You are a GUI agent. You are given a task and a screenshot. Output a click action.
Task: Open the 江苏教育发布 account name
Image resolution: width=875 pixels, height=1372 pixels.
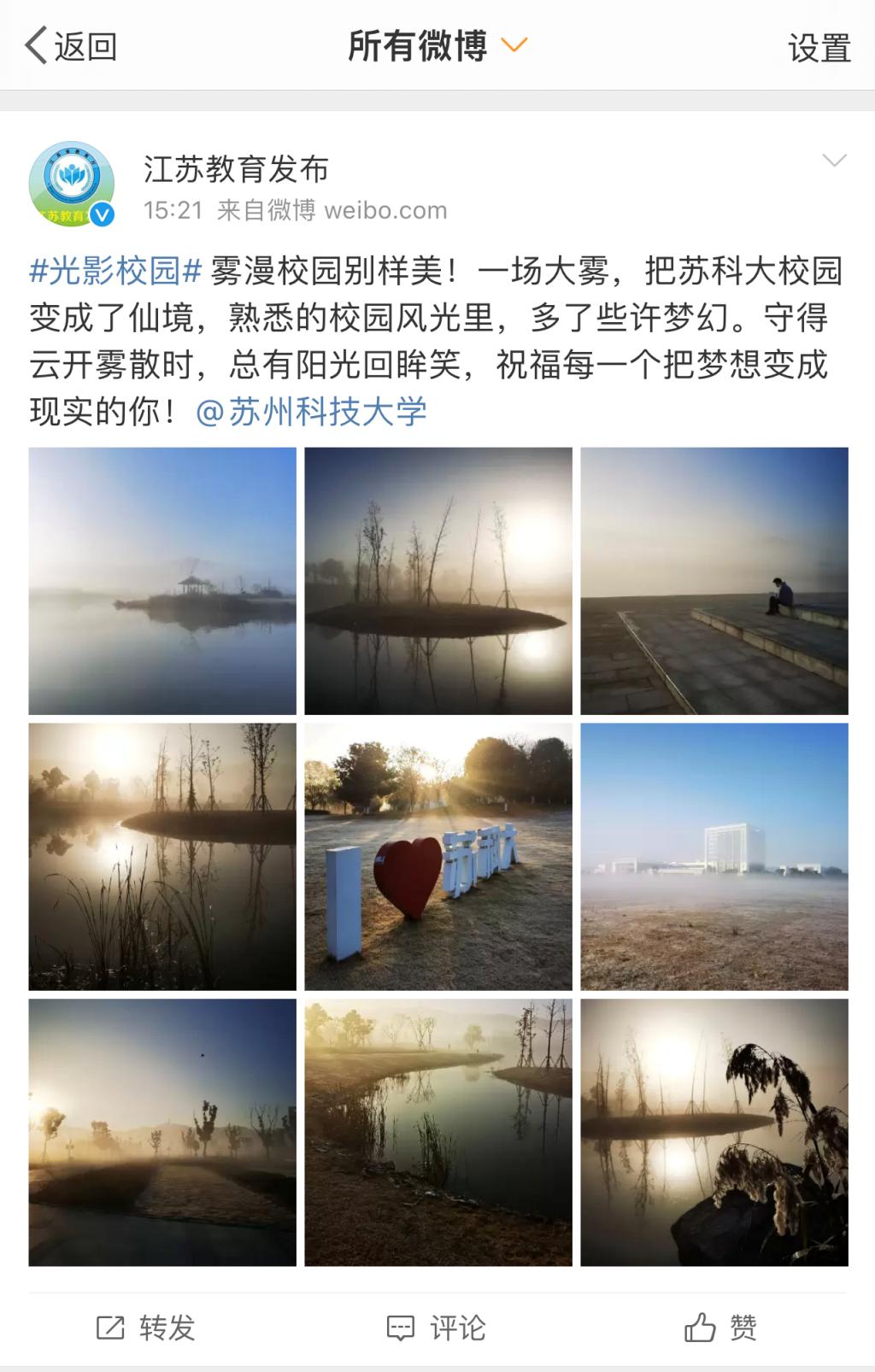(x=236, y=169)
